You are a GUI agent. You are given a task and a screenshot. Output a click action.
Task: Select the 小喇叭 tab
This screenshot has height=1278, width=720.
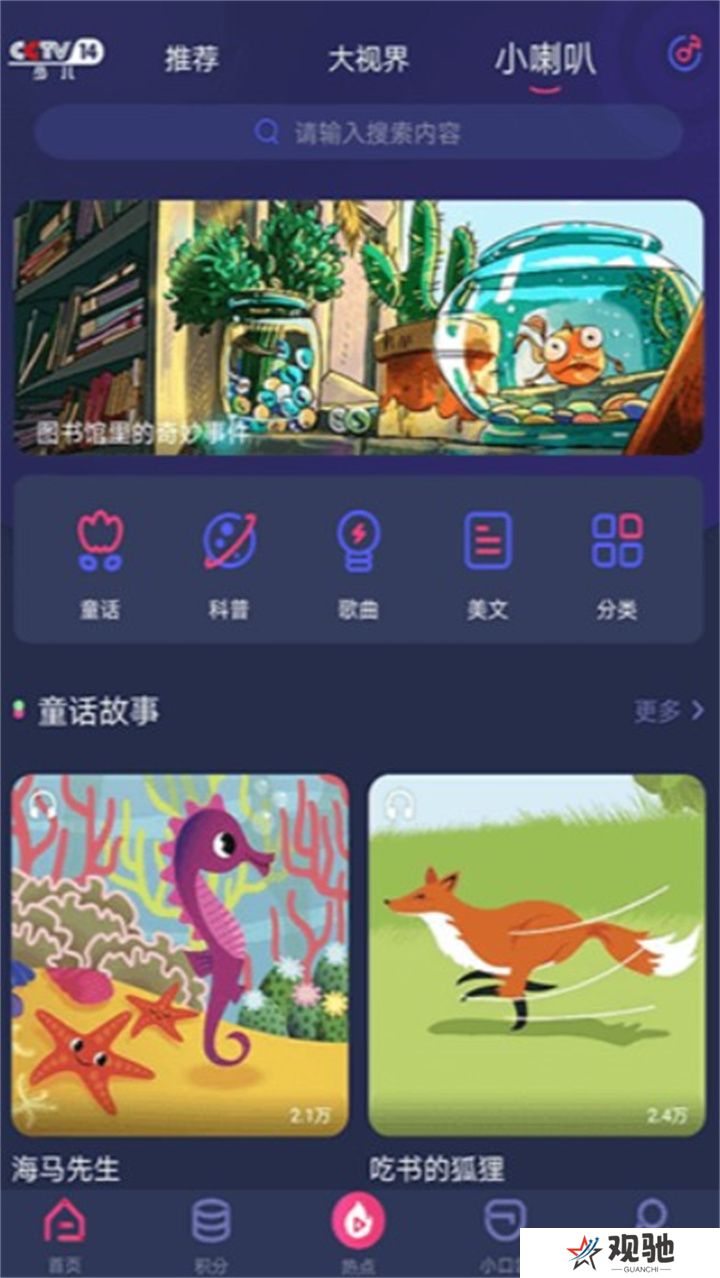point(545,60)
